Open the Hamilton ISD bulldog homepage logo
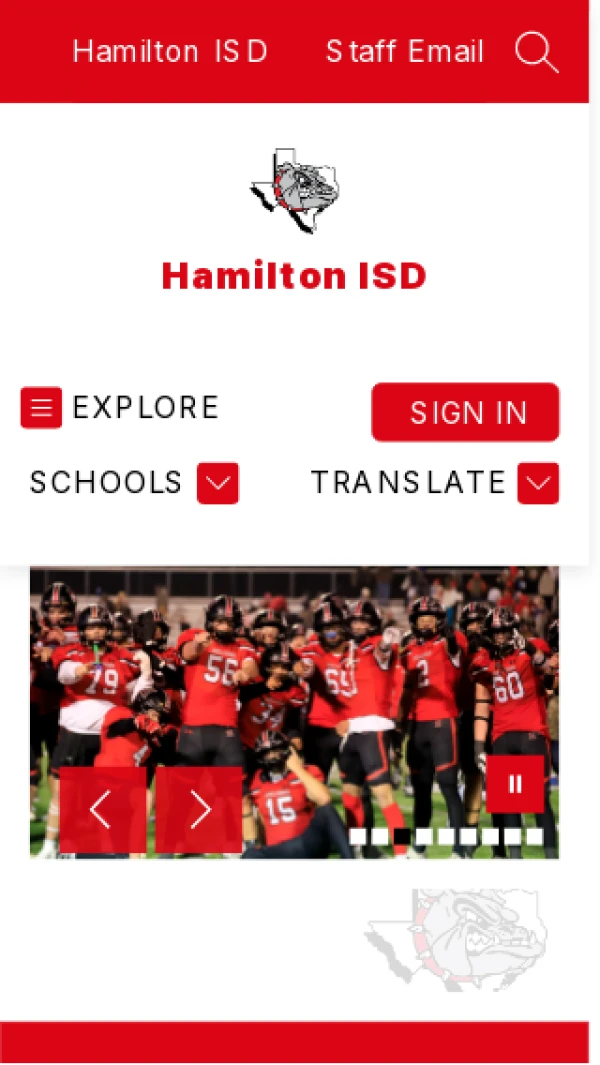The height and width of the screenshot is (1065, 600). pyautogui.click(x=294, y=190)
